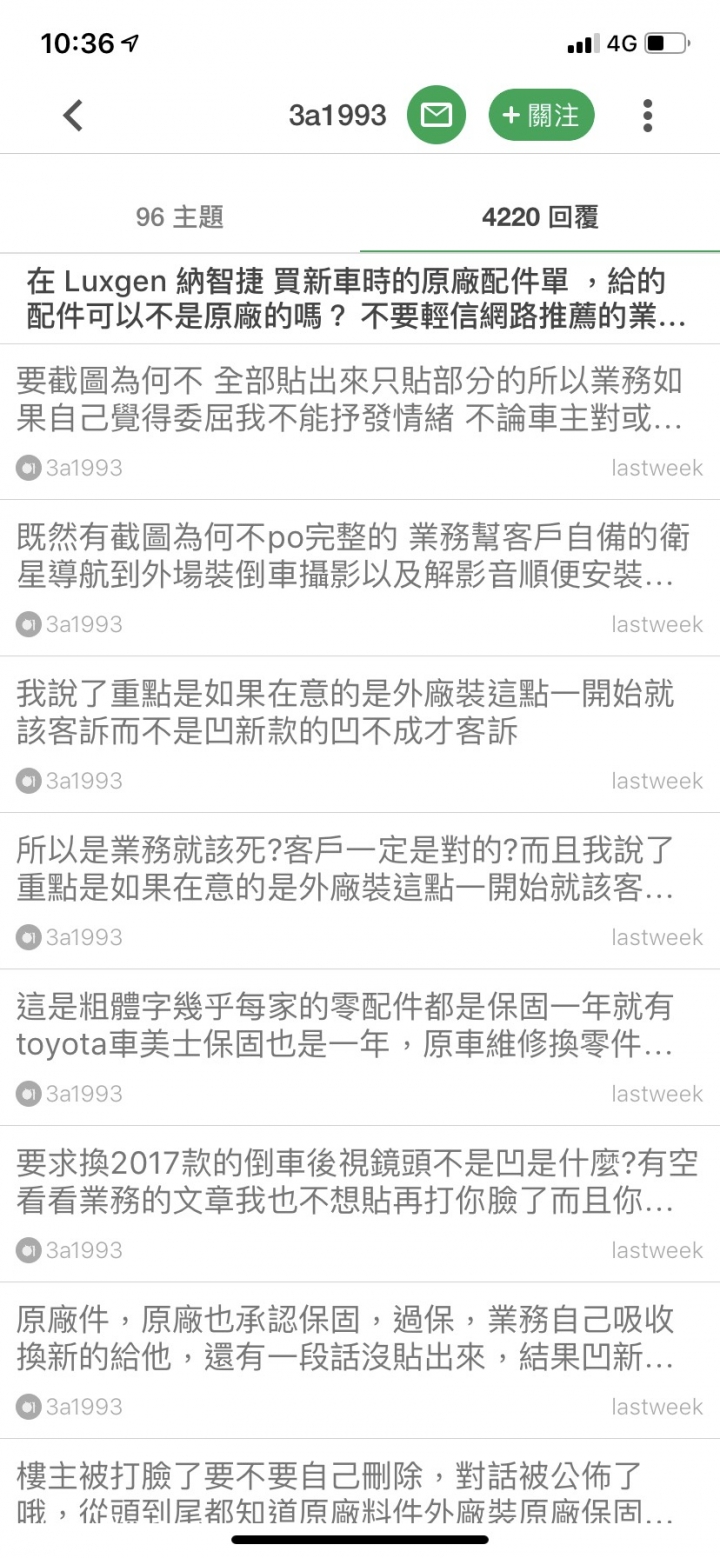Viewport: 720px width, 1558px height.
Task: View the reply starting 要求換2017款的倒車後視鏡頭
Action: [x=360, y=1204]
